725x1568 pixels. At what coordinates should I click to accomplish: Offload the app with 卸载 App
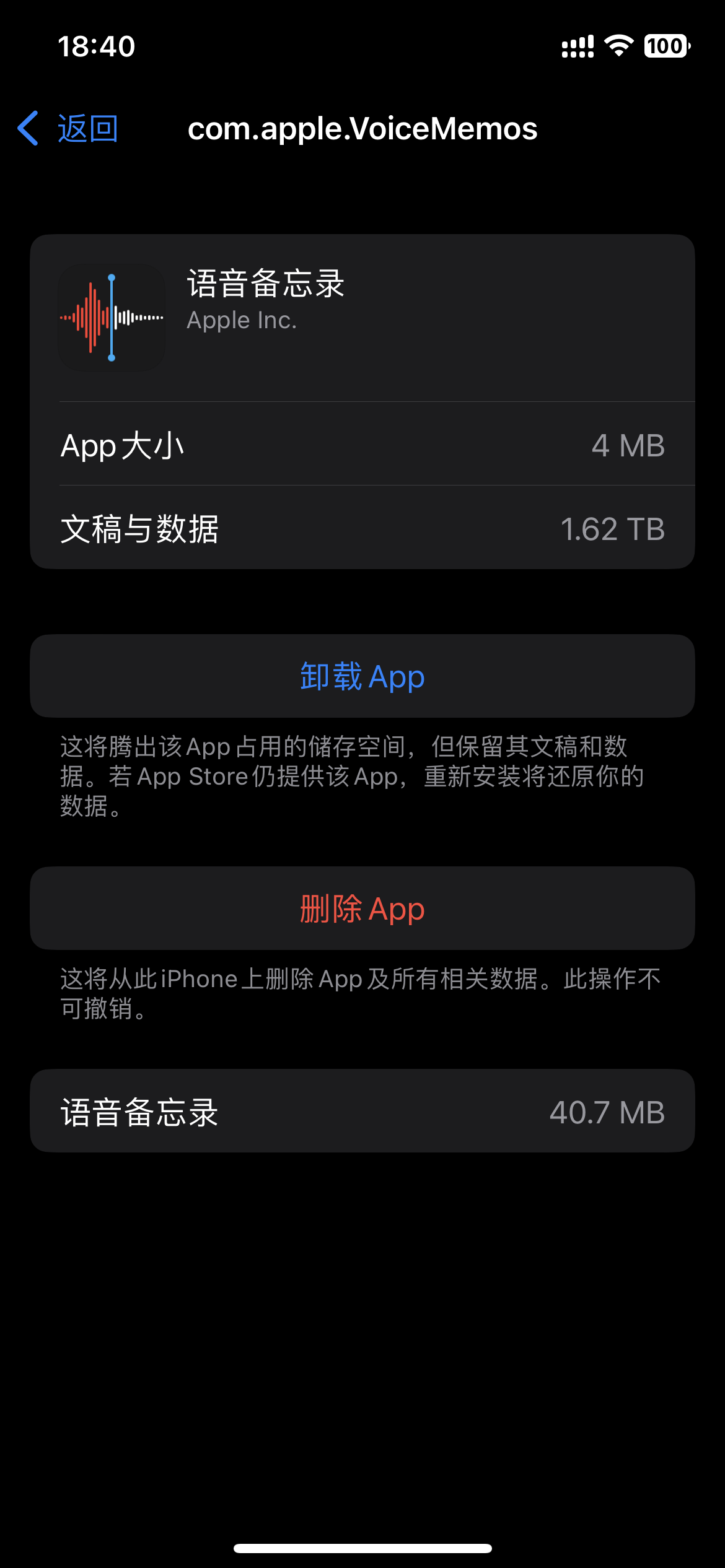click(362, 676)
